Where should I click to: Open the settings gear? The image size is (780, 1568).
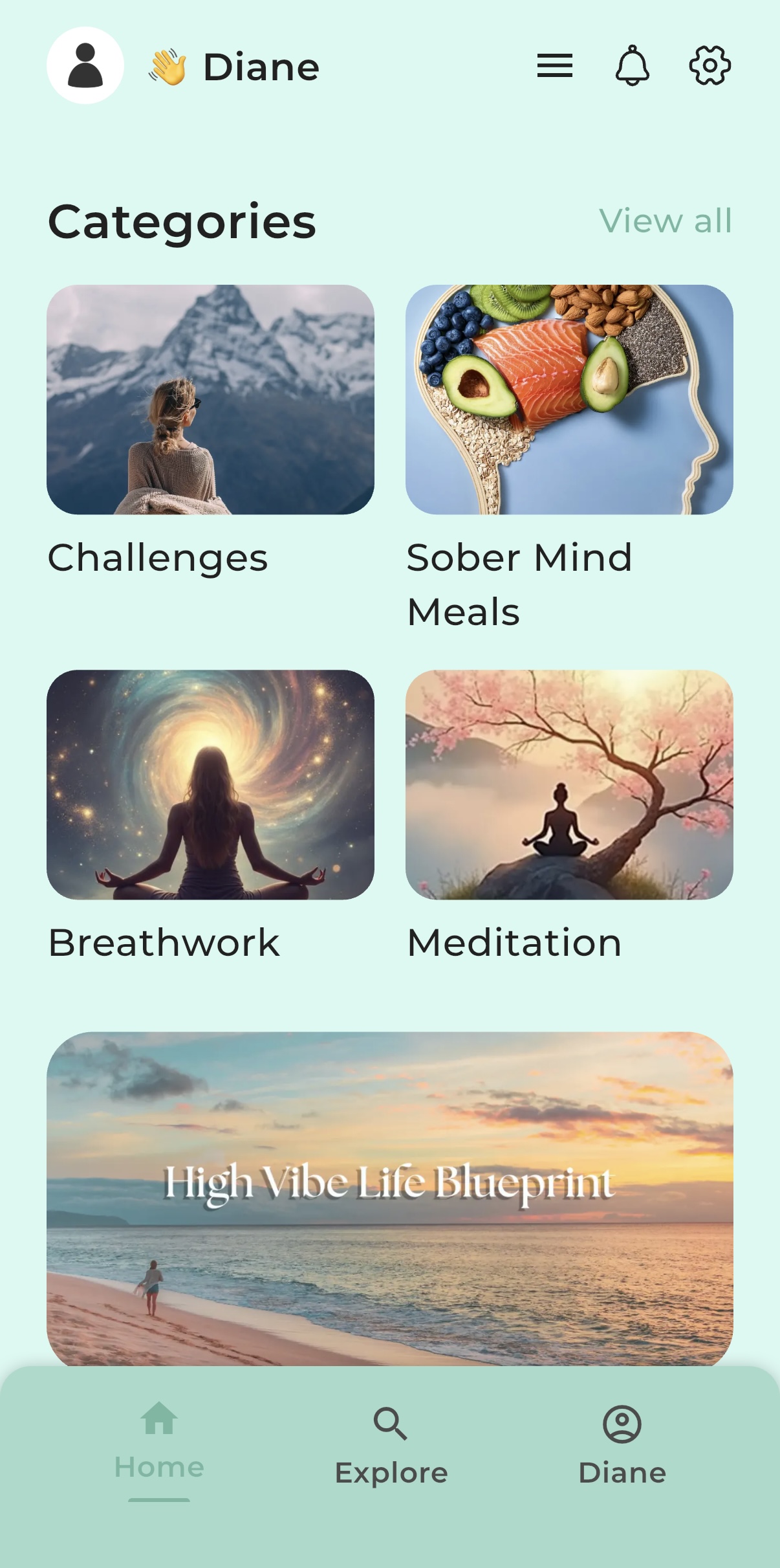click(x=710, y=65)
